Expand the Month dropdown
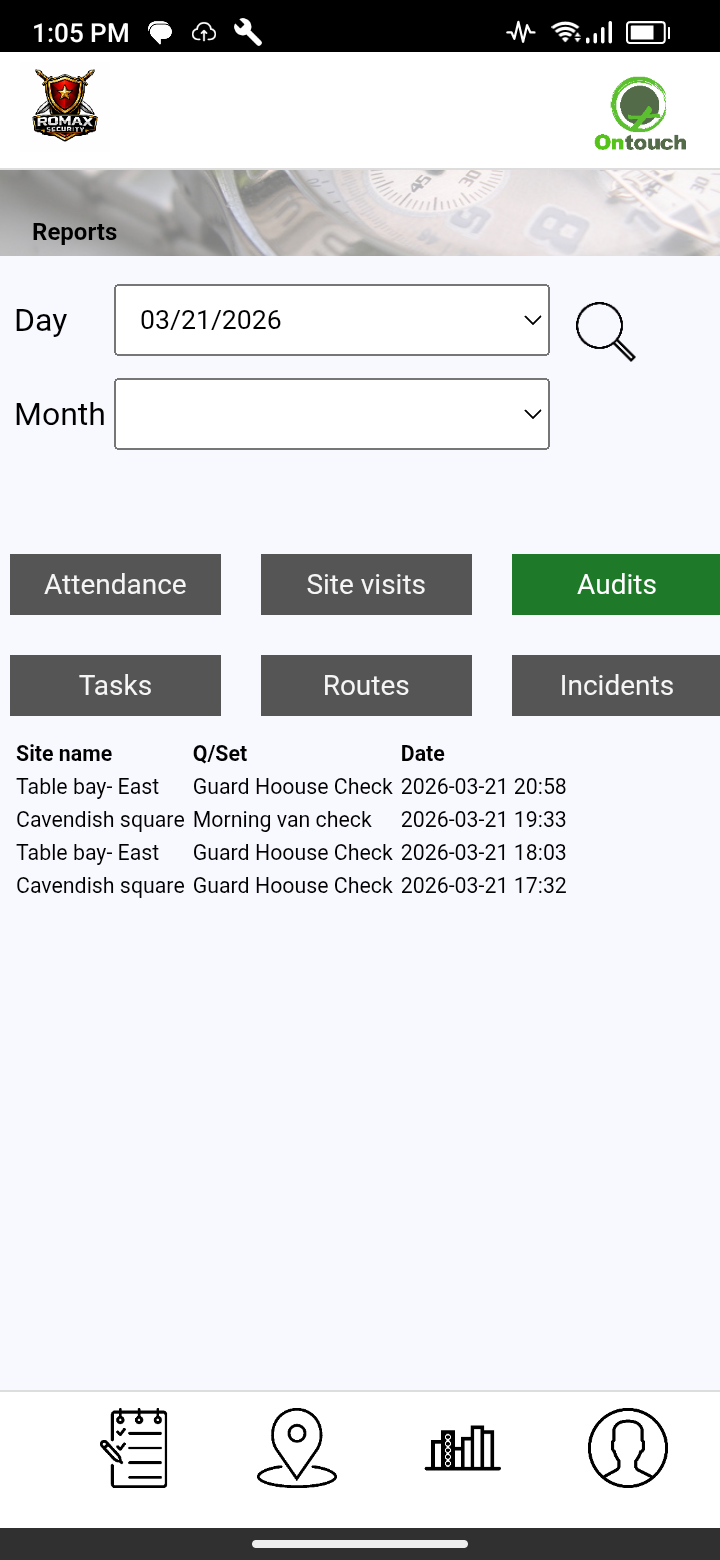The height and width of the screenshot is (1560, 720). coord(331,414)
